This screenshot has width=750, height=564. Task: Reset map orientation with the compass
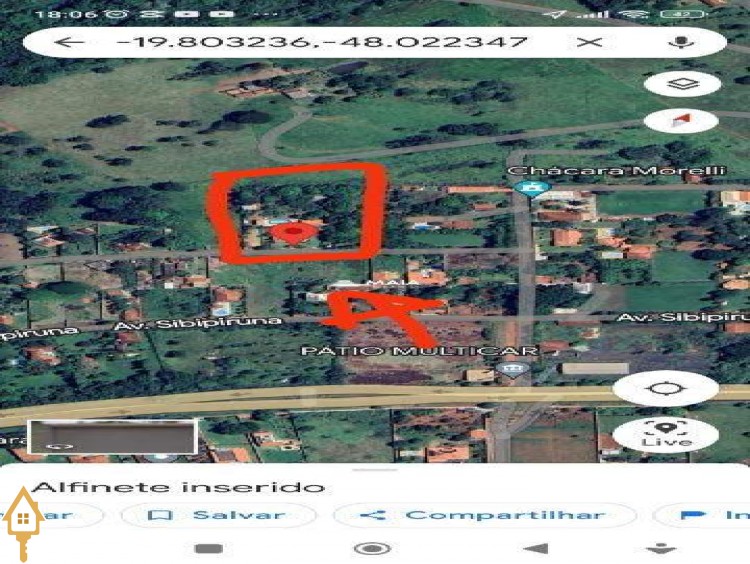(x=682, y=122)
